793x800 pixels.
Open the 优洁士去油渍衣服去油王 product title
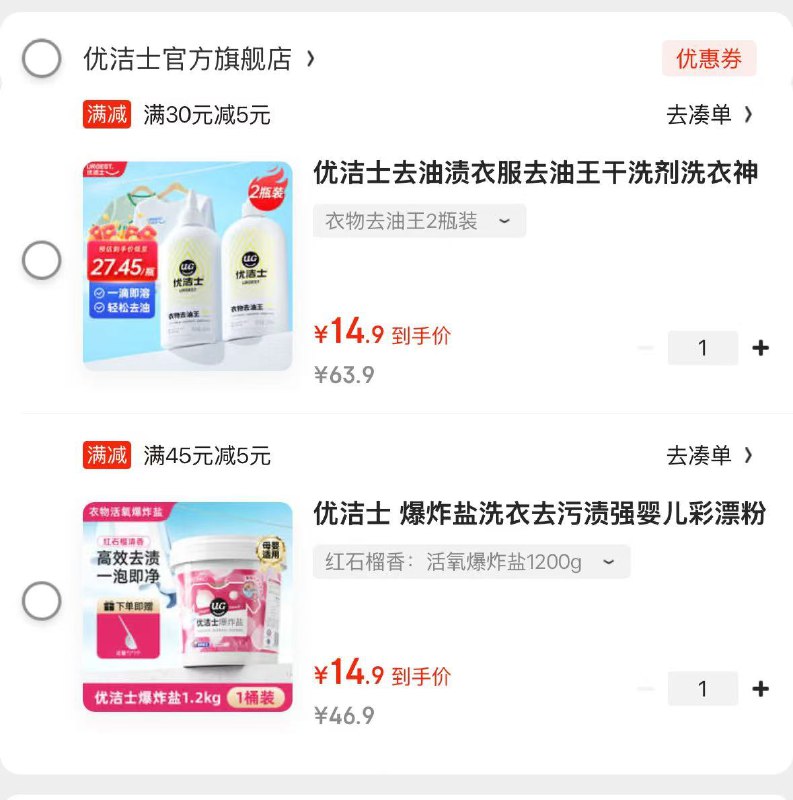[x=536, y=173]
